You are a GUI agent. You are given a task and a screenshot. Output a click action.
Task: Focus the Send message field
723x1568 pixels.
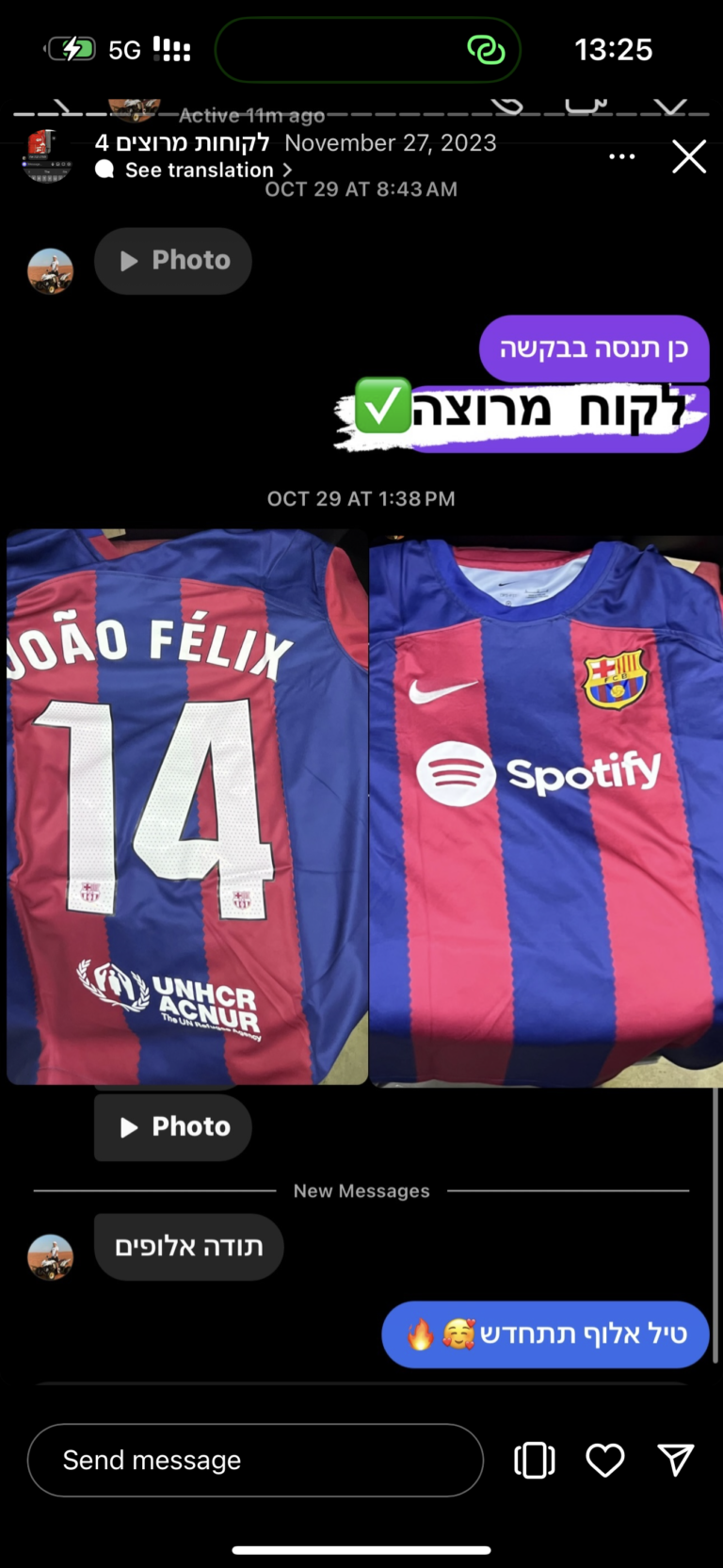254,1460
